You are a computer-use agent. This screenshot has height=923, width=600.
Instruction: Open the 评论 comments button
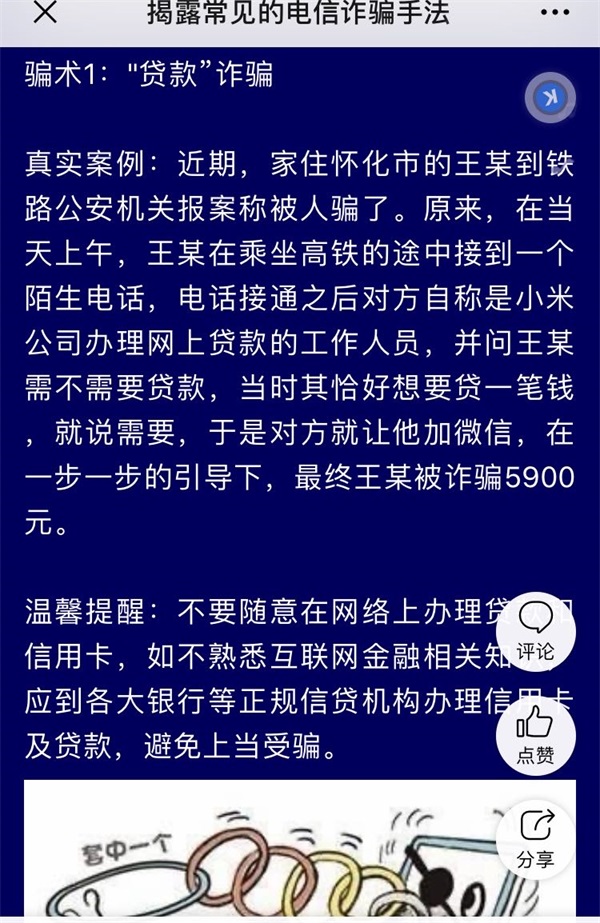[x=535, y=634]
